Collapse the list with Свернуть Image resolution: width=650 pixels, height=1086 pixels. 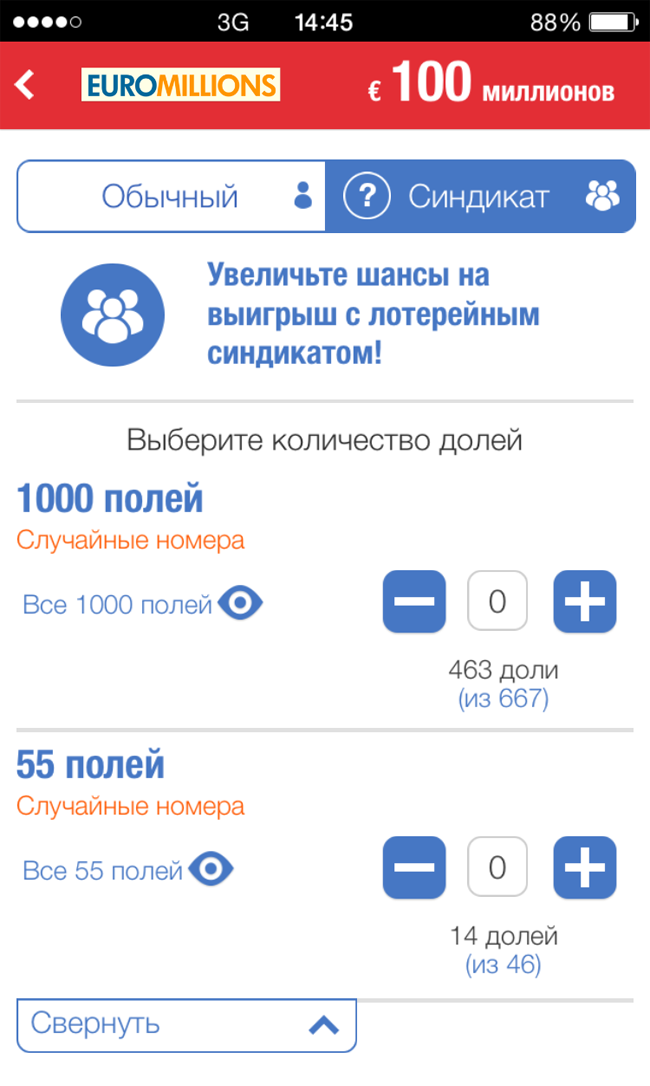[x=186, y=1024]
